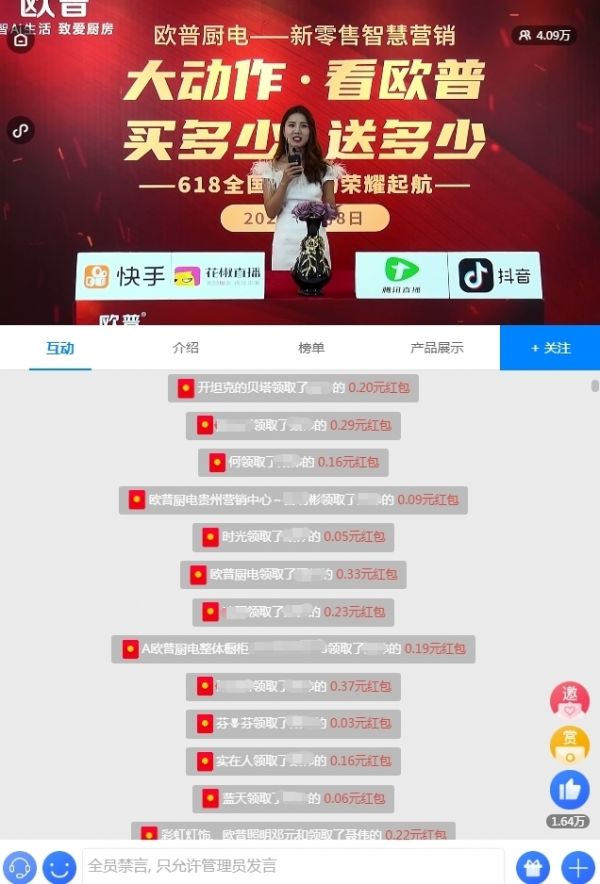600x884 pixels.
Task: Follow the channel with + 关注
Action: pyautogui.click(x=550, y=348)
